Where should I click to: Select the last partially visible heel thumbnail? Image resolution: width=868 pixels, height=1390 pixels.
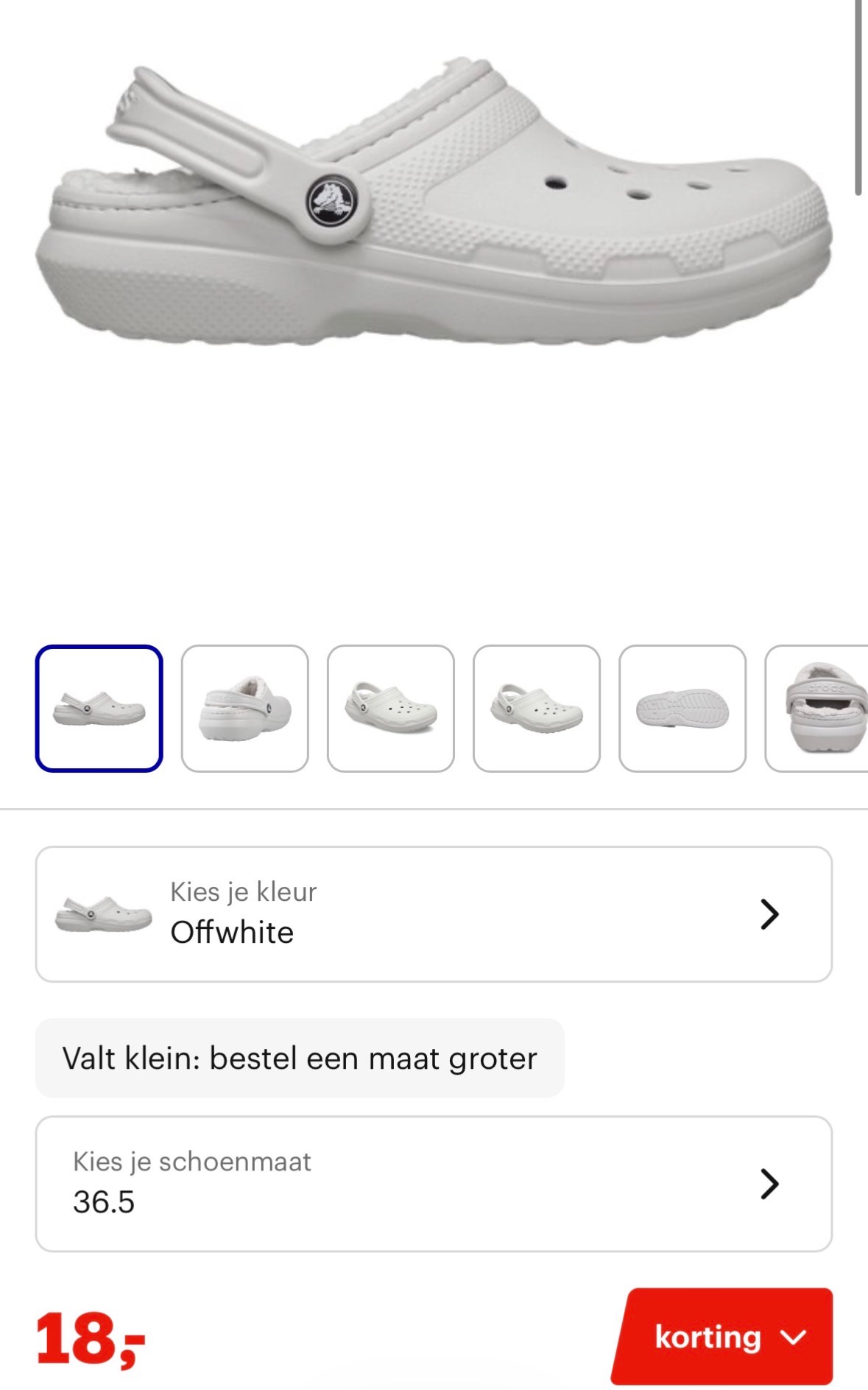coord(817,709)
